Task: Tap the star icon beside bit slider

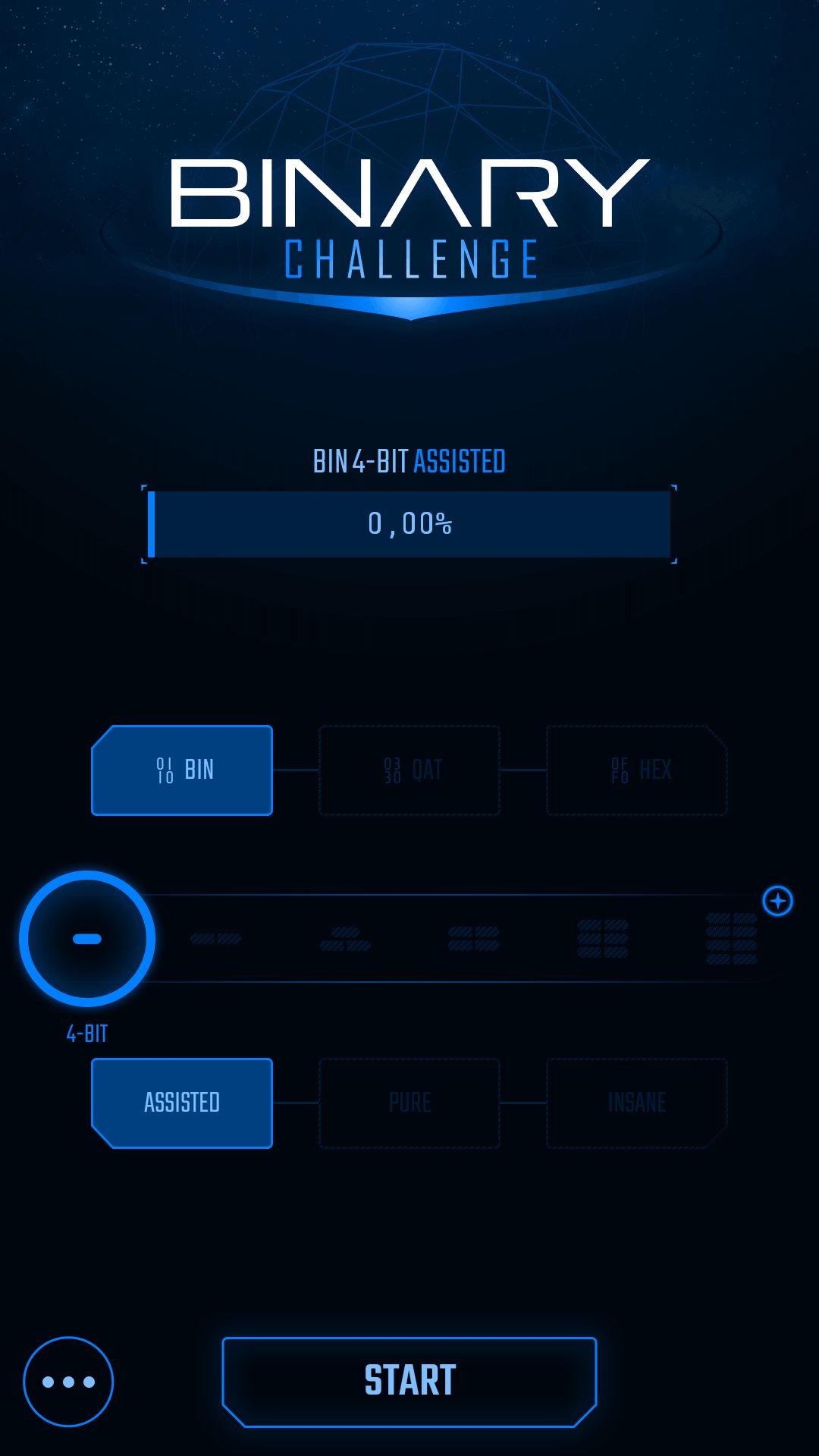Action: coord(778,901)
